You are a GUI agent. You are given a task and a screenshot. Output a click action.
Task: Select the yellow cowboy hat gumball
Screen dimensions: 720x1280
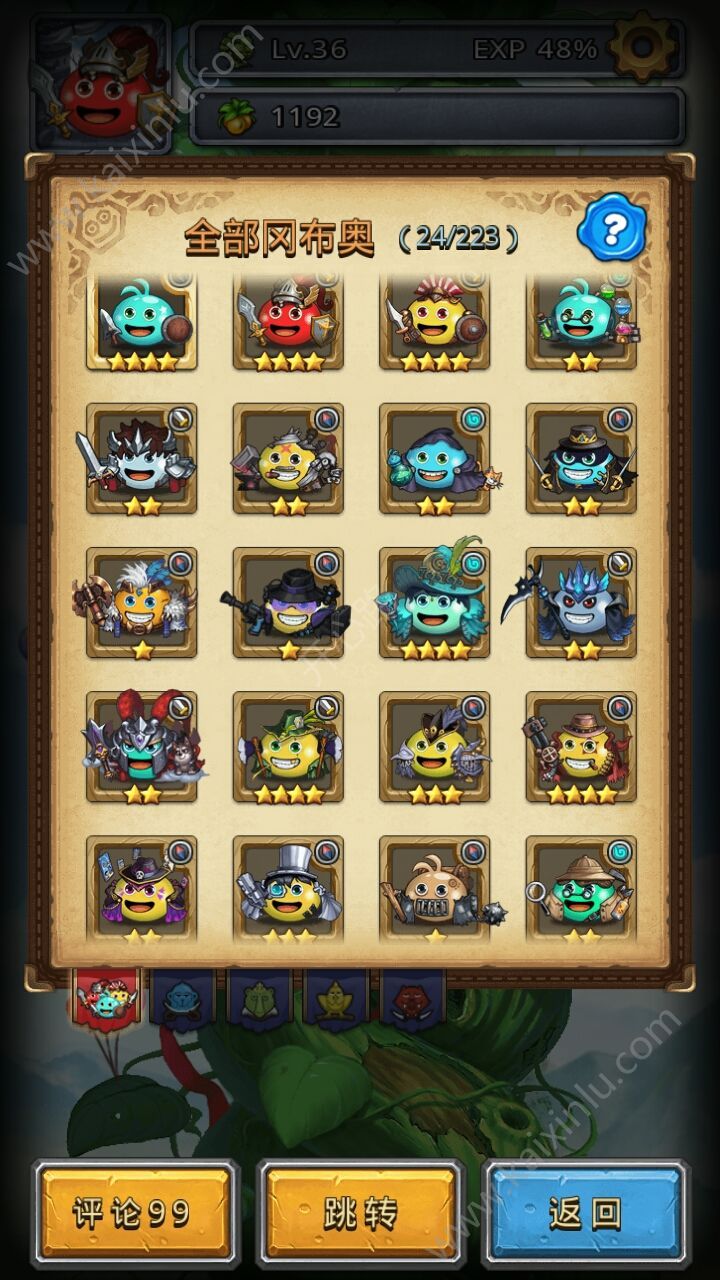581,746
